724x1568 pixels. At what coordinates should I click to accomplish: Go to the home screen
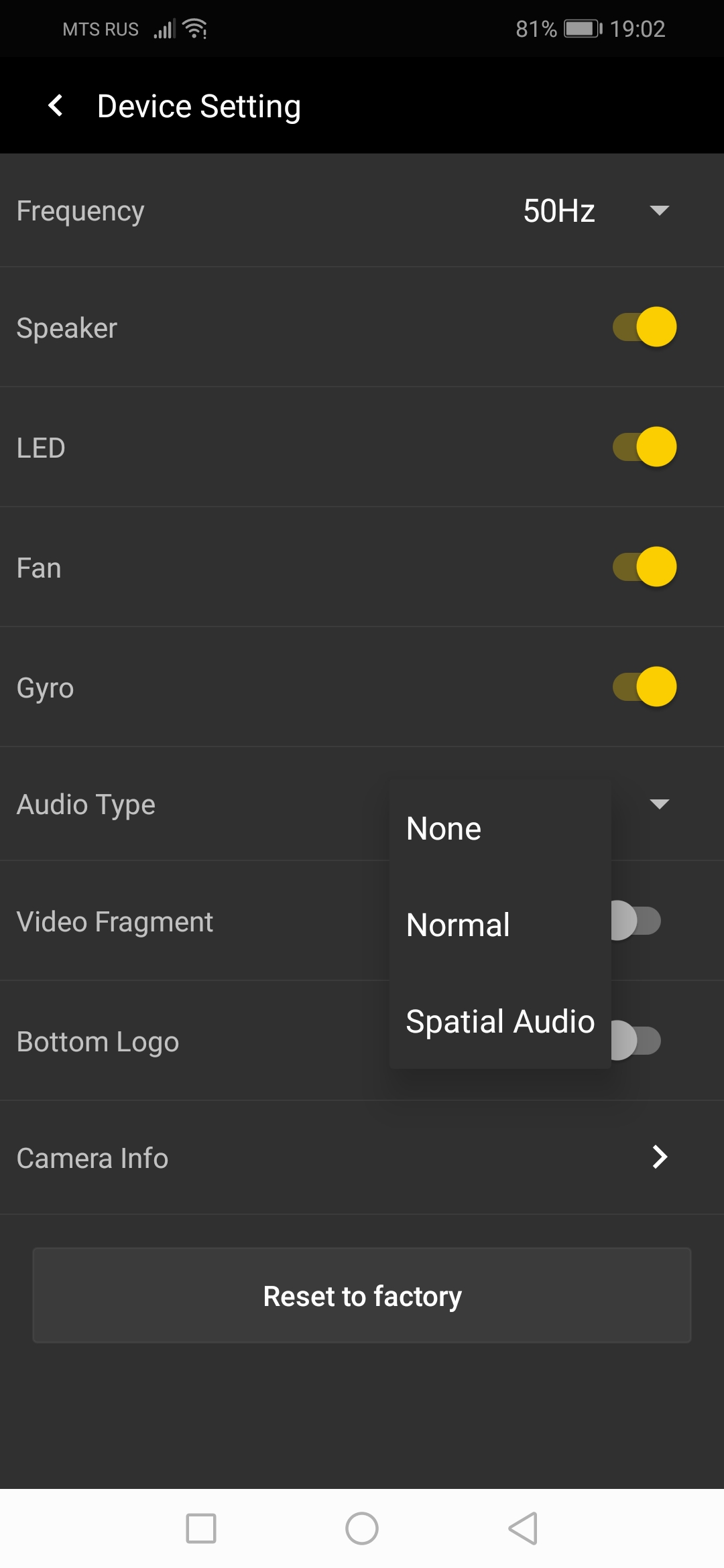362,1528
